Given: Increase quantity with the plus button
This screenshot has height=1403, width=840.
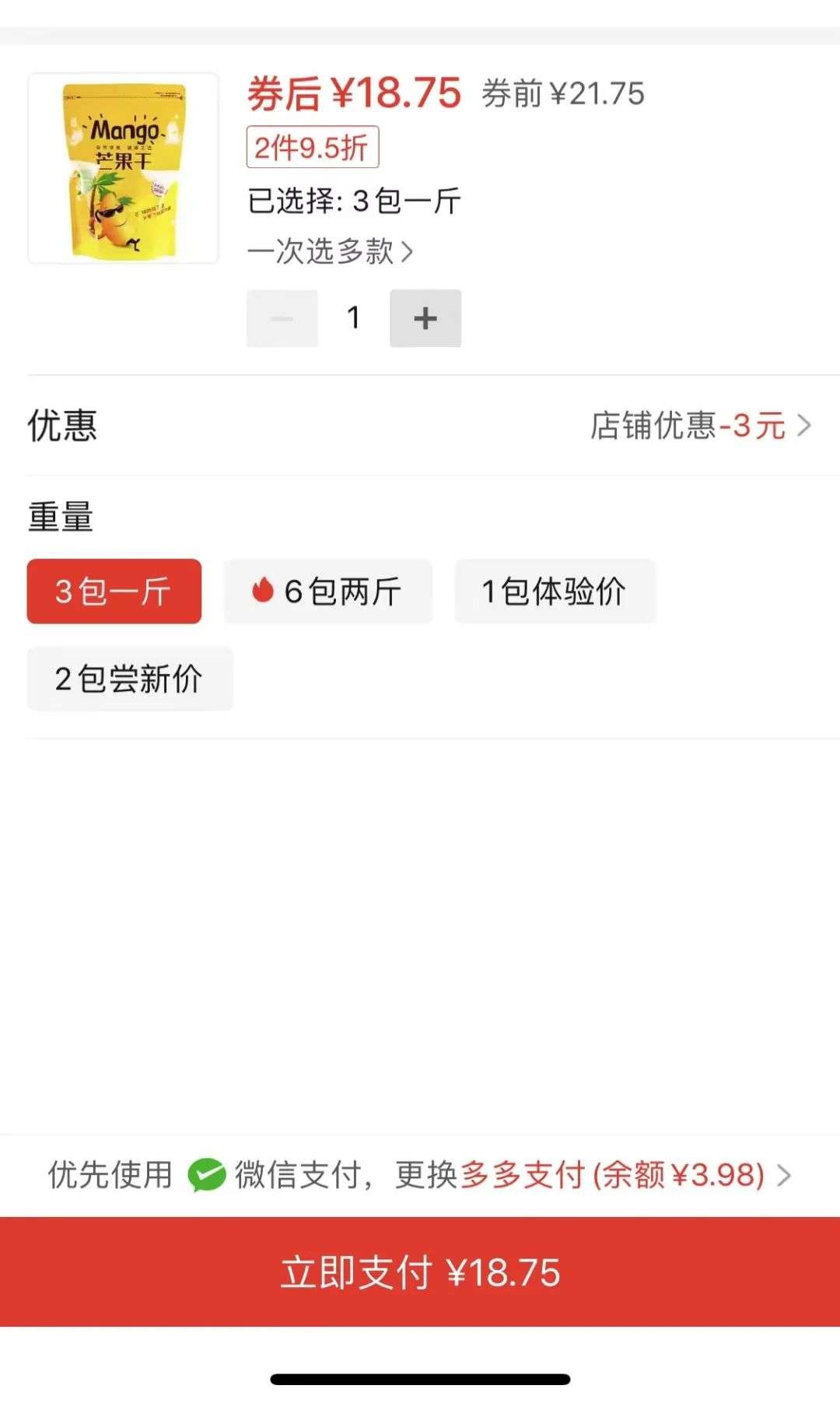Looking at the screenshot, I should pos(425,318).
